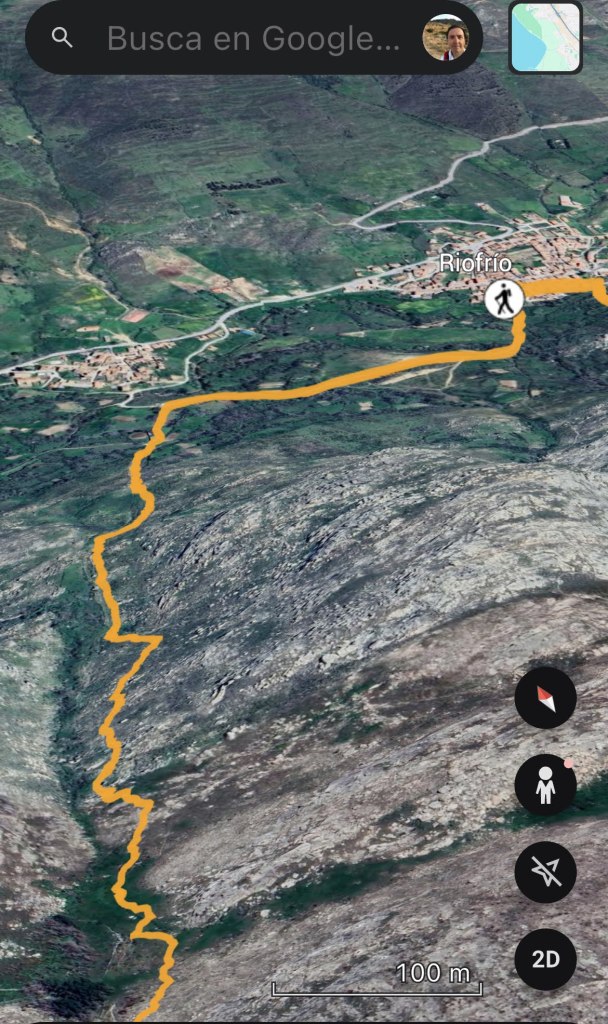Open Street View with the pegman button
This screenshot has height=1024, width=608.
point(545,785)
